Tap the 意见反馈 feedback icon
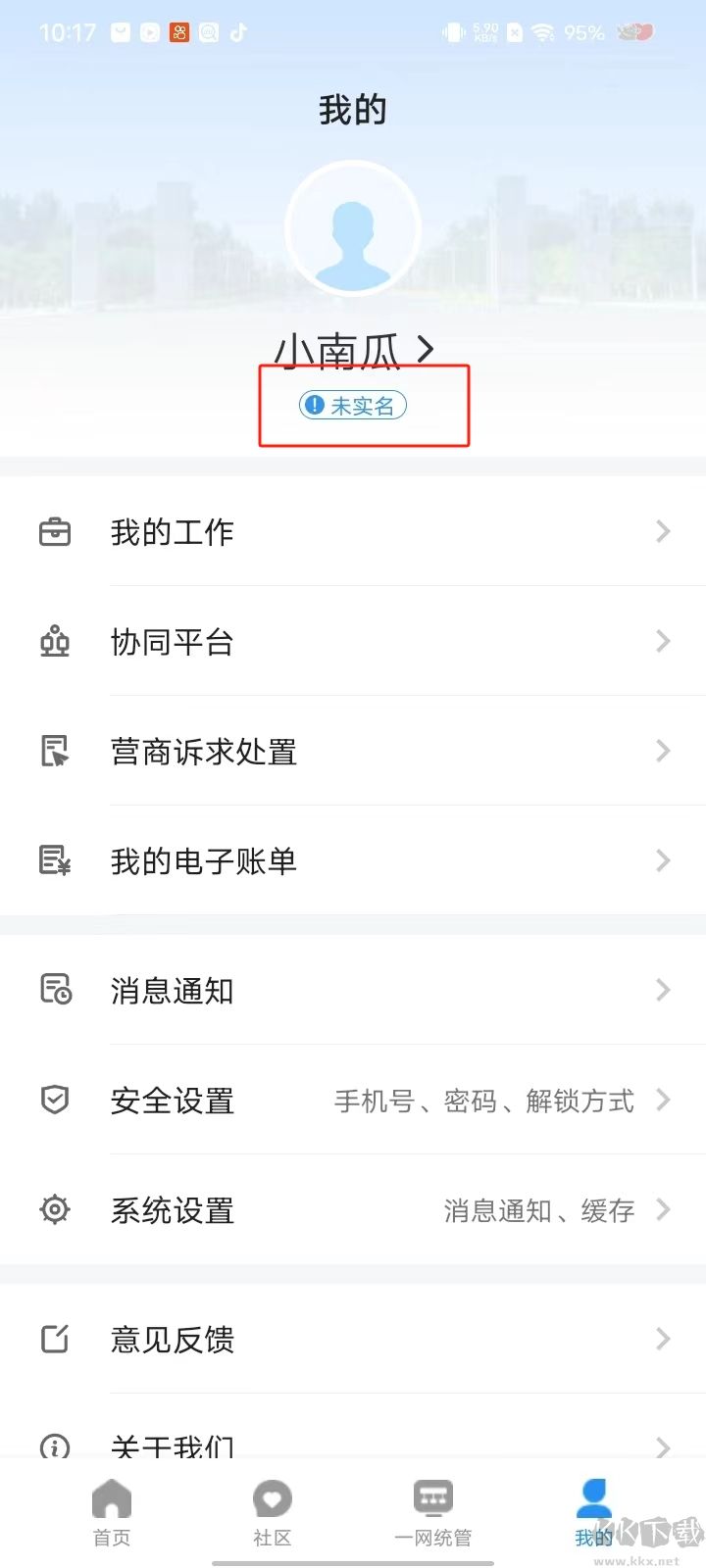Viewport: 706px width, 1568px height. tap(54, 1340)
